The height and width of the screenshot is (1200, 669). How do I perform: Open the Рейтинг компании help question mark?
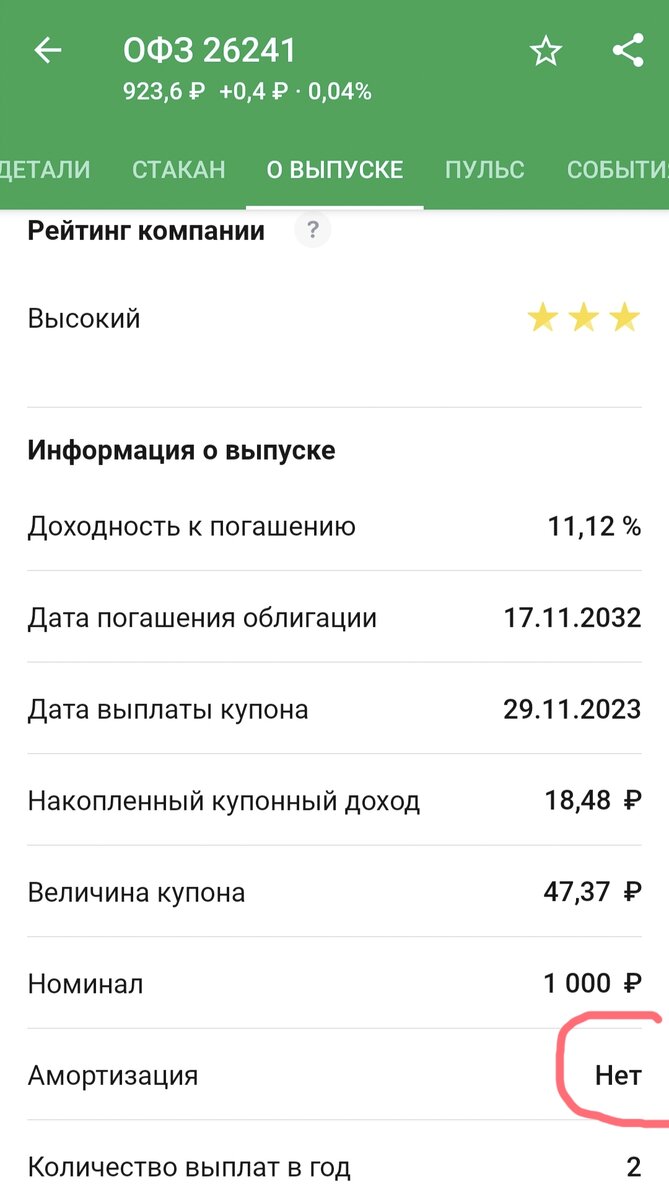[312, 231]
